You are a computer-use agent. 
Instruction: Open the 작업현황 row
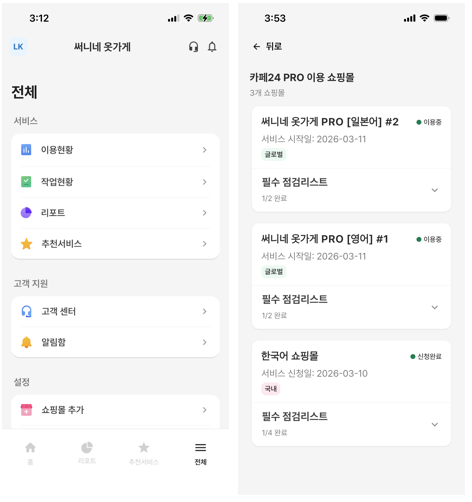[115, 182]
